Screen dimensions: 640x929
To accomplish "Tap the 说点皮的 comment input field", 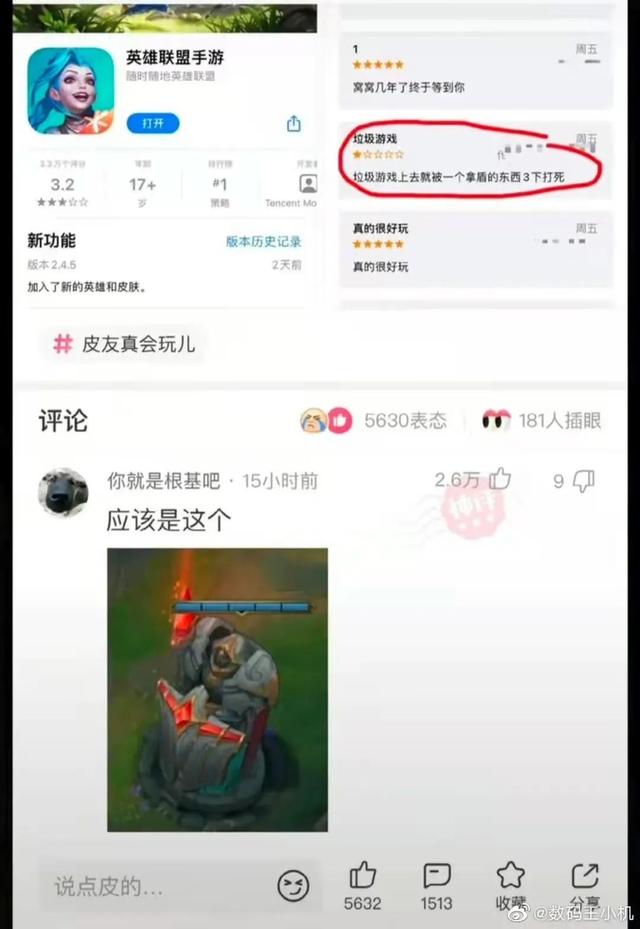I will pyautogui.click(x=150, y=886).
